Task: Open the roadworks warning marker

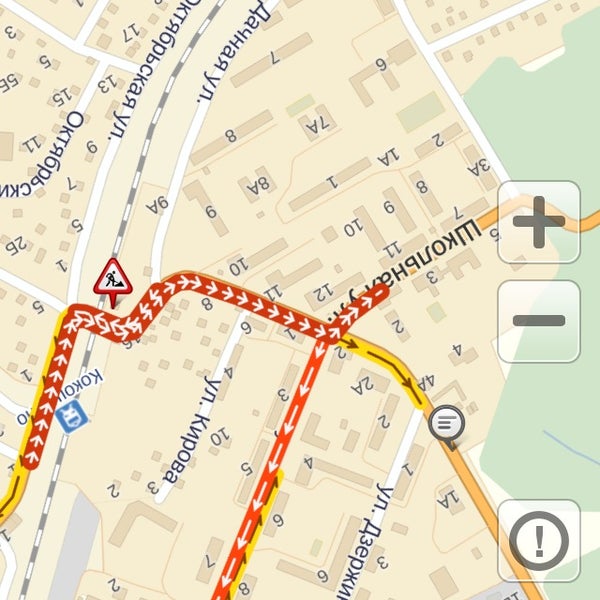Action: pos(113,277)
